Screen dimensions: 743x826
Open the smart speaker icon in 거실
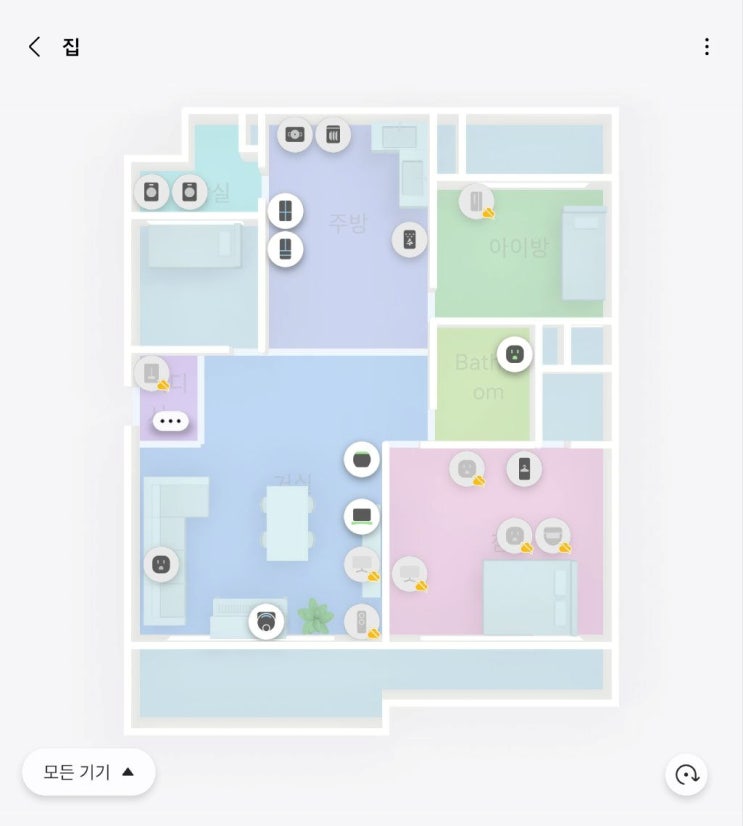tap(362, 457)
